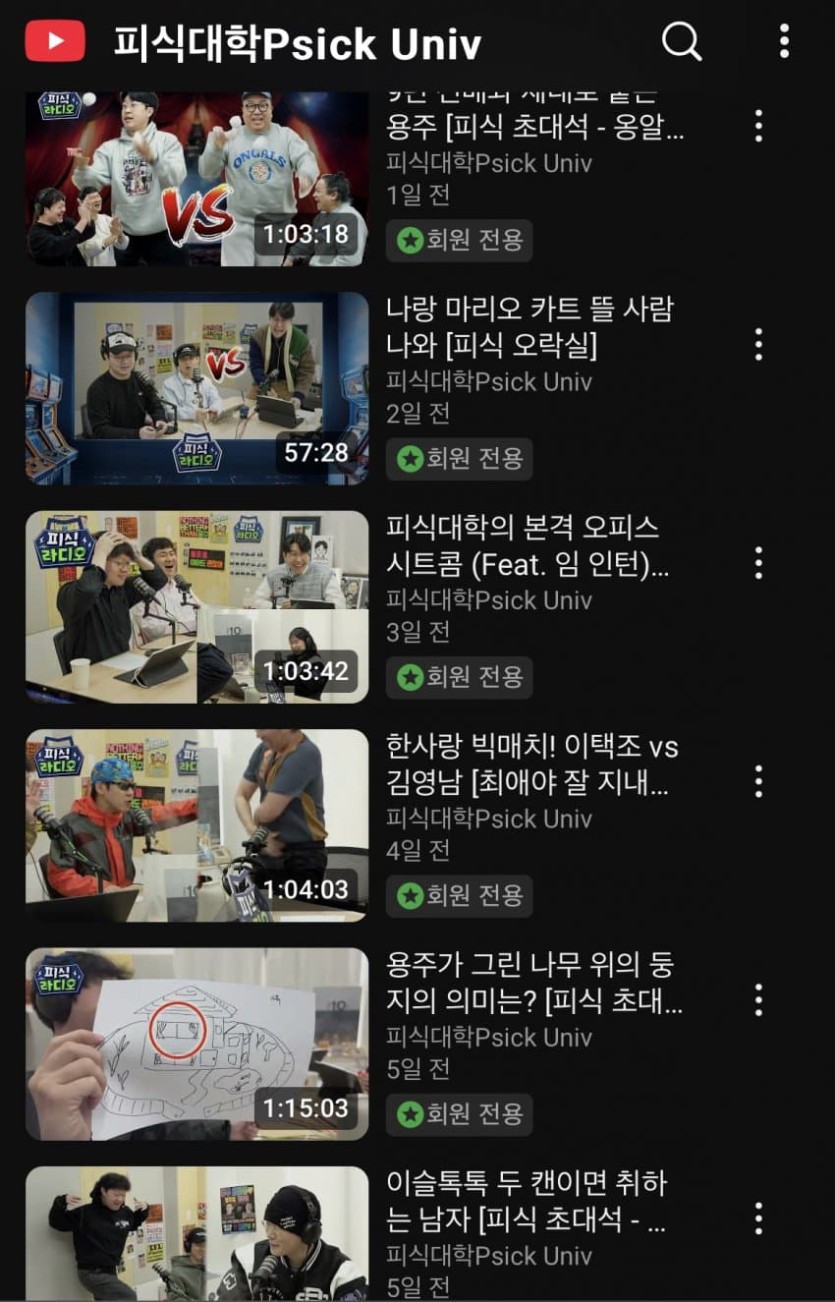835x1302 pixels.
Task: Watch 용주가 그린 나무 위의 둥지 video
Action: click(197, 1044)
